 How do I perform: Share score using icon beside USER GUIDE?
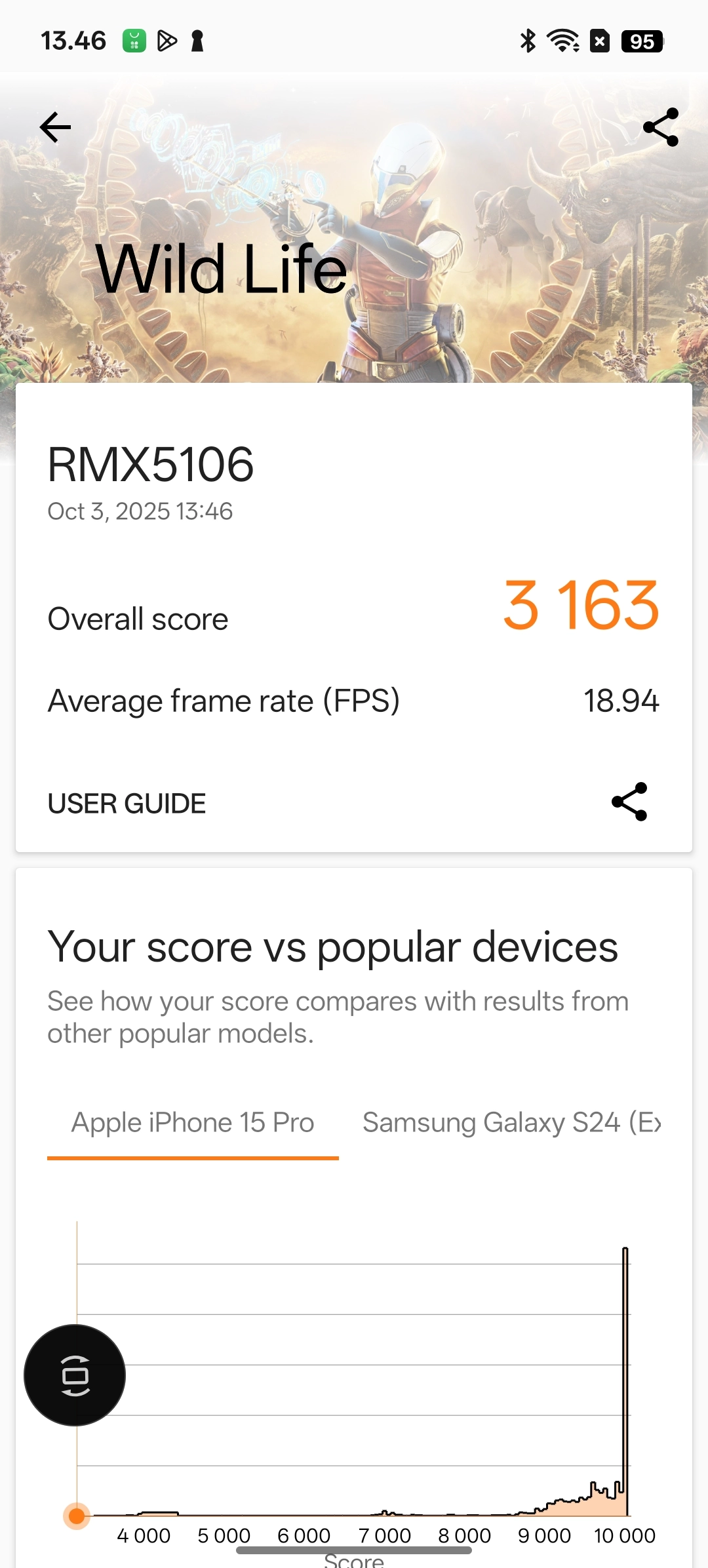(629, 802)
